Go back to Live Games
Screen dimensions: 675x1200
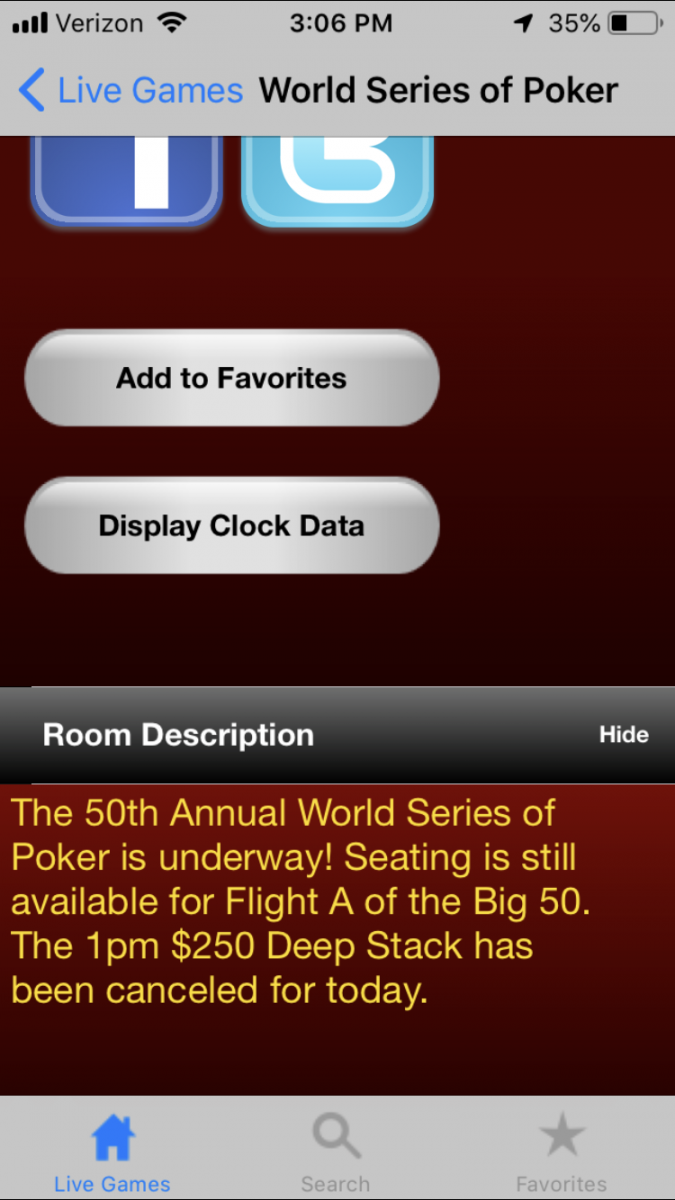click(131, 91)
